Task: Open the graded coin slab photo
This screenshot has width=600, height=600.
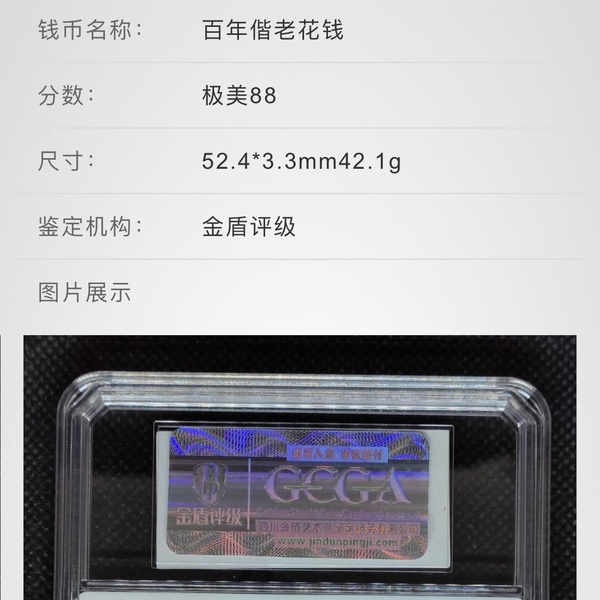Action: click(300, 470)
